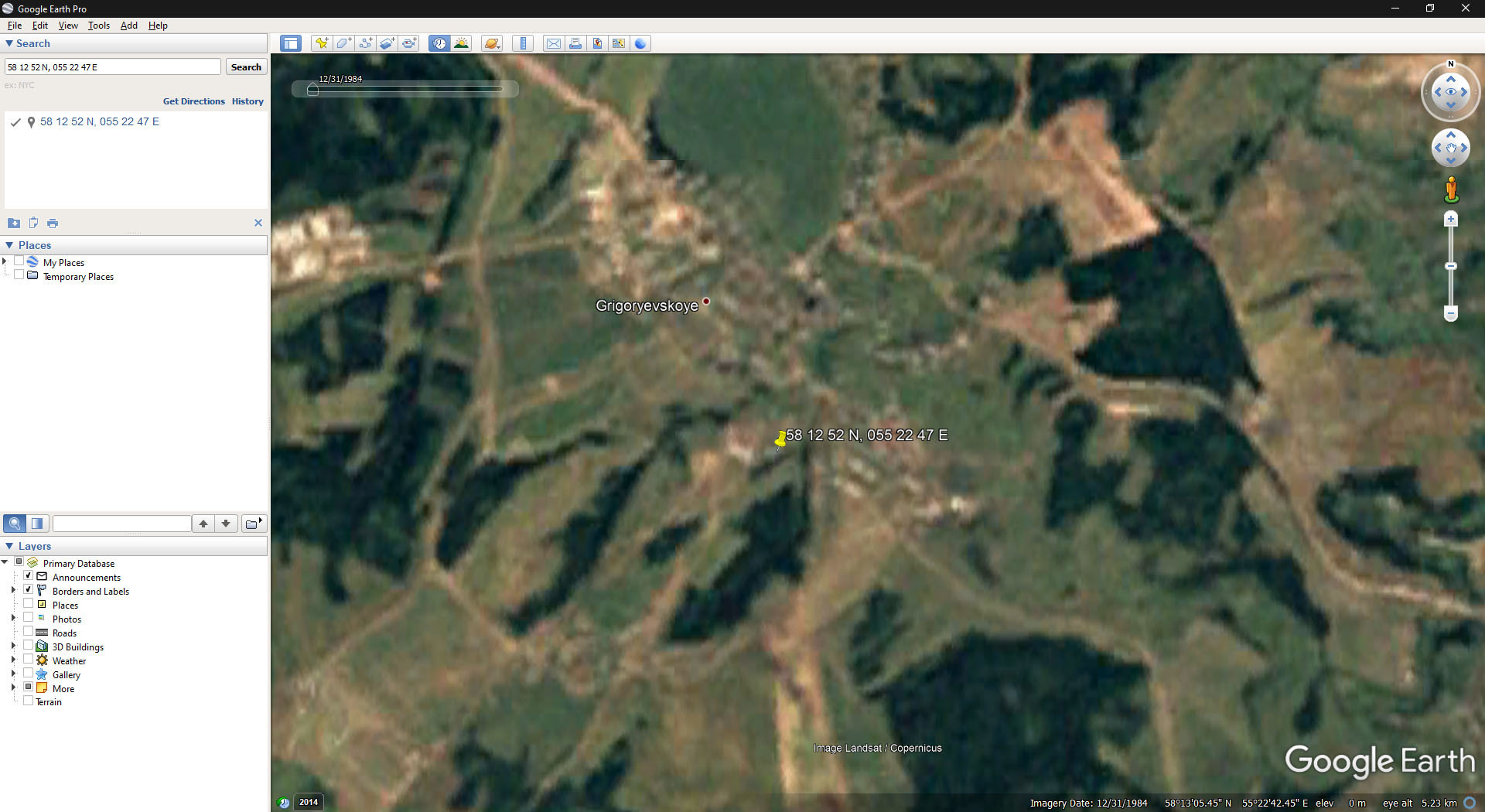1485x812 pixels.
Task: Collapse the Layers panel
Action: tap(9, 546)
